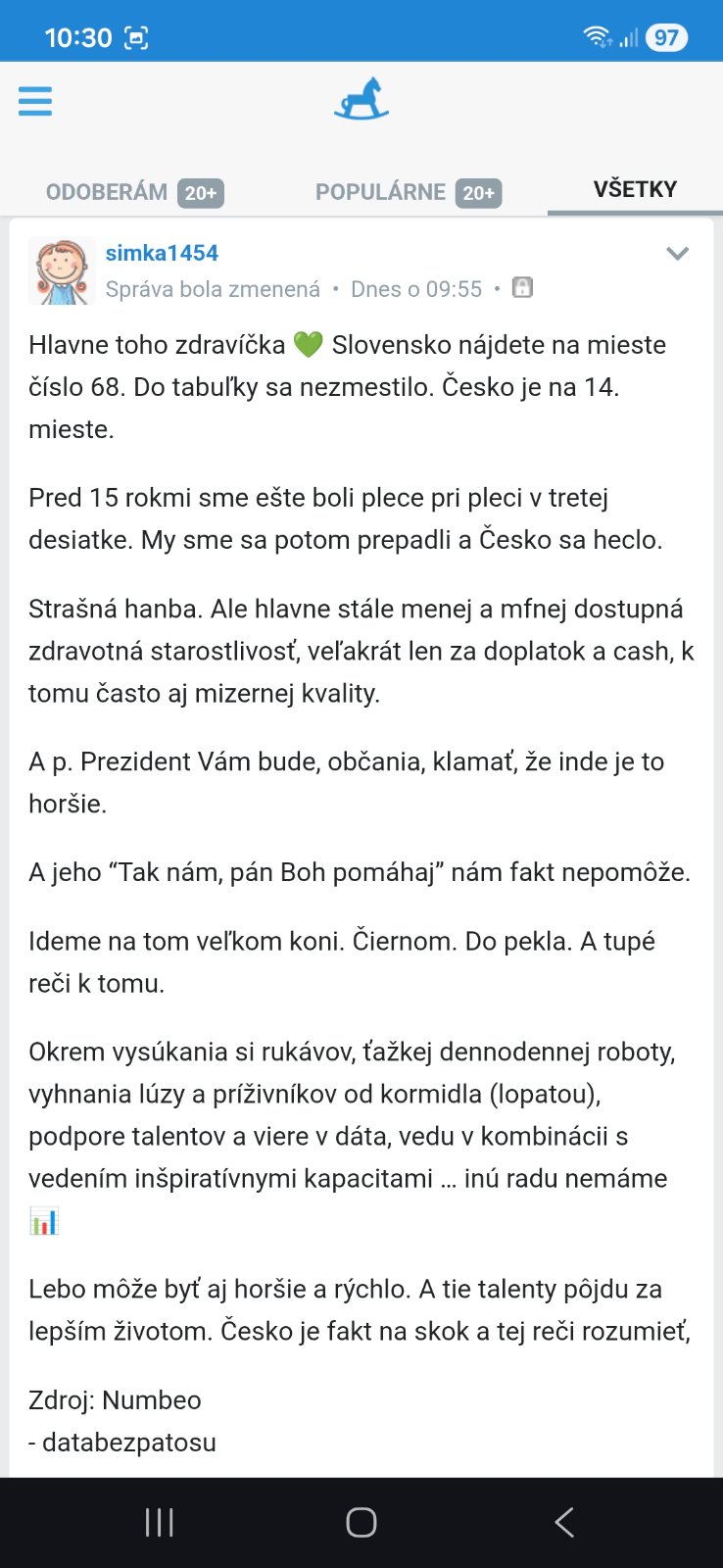Screen dimensions: 723x1568
Task: Go to the phone home screen
Action: click(361, 1522)
